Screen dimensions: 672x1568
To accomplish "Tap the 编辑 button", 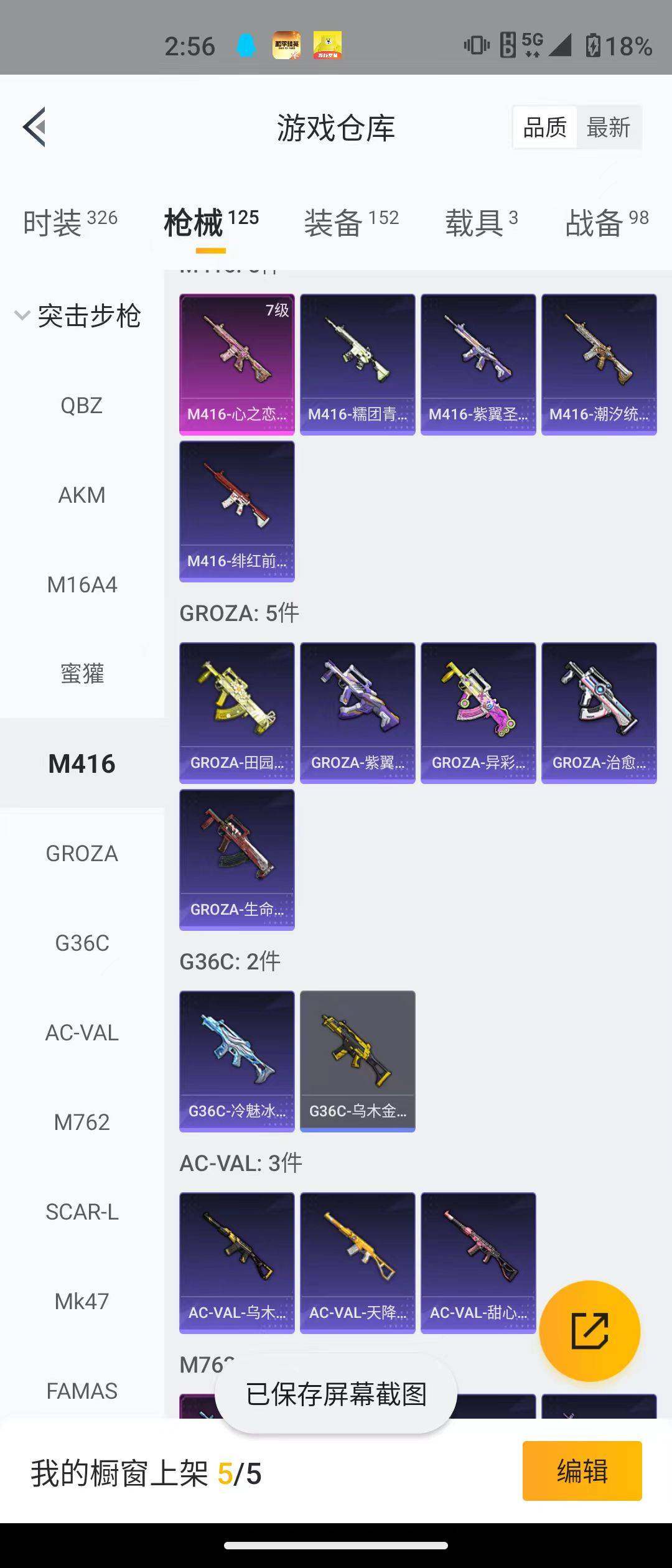I will pos(582,1471).
